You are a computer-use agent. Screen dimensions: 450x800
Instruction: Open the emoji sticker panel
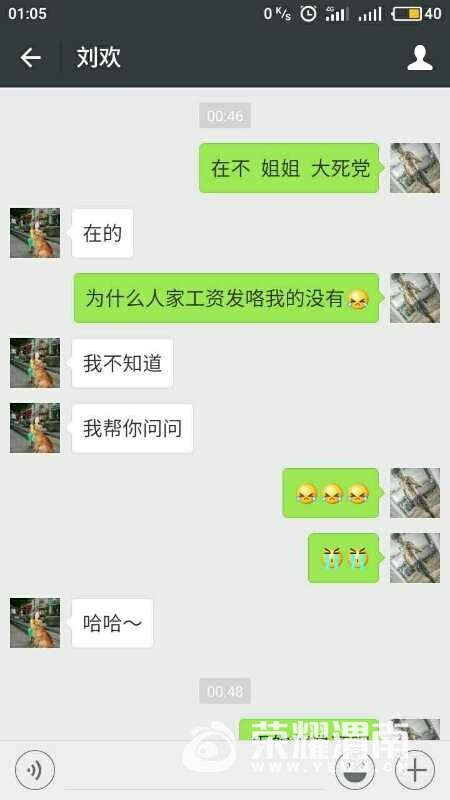355,770
